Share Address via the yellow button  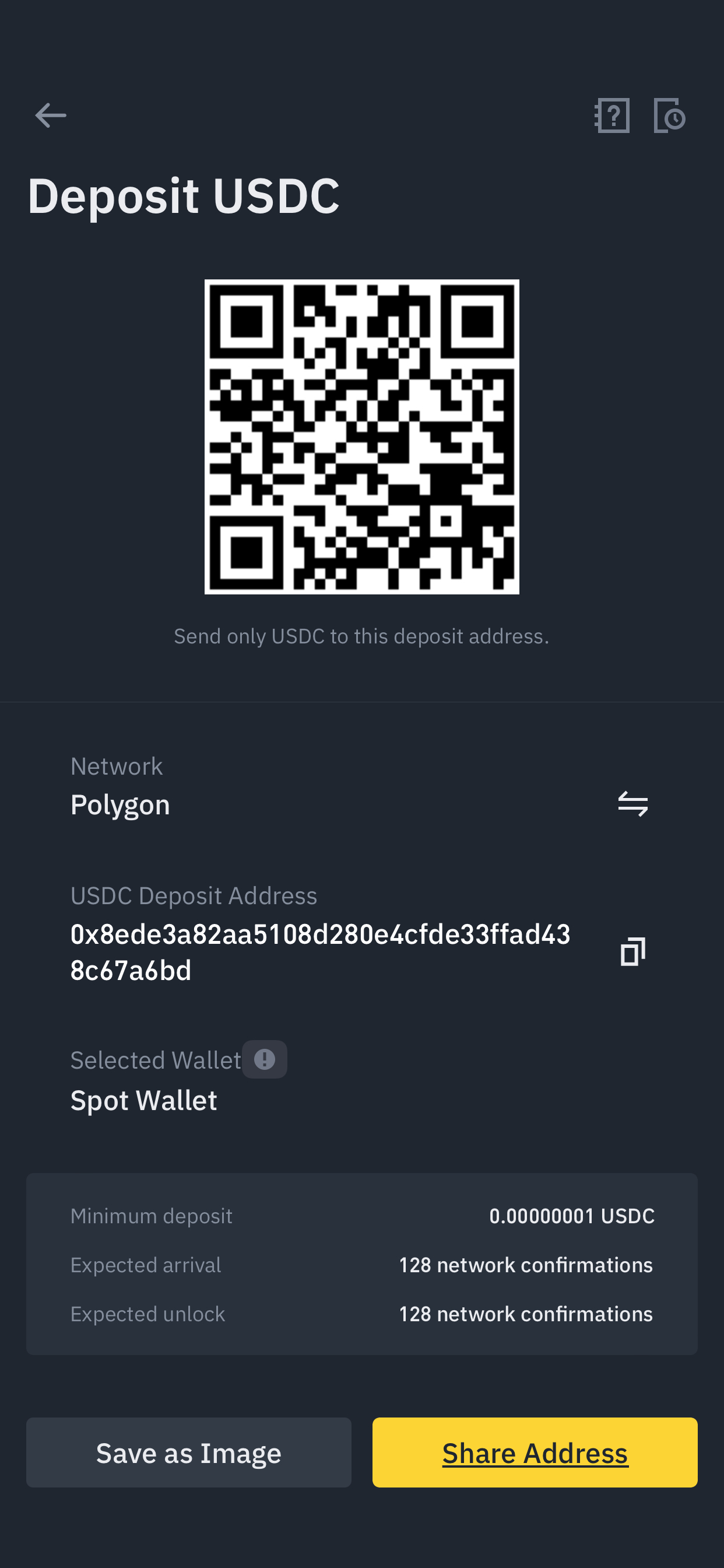click(535, 1452)
